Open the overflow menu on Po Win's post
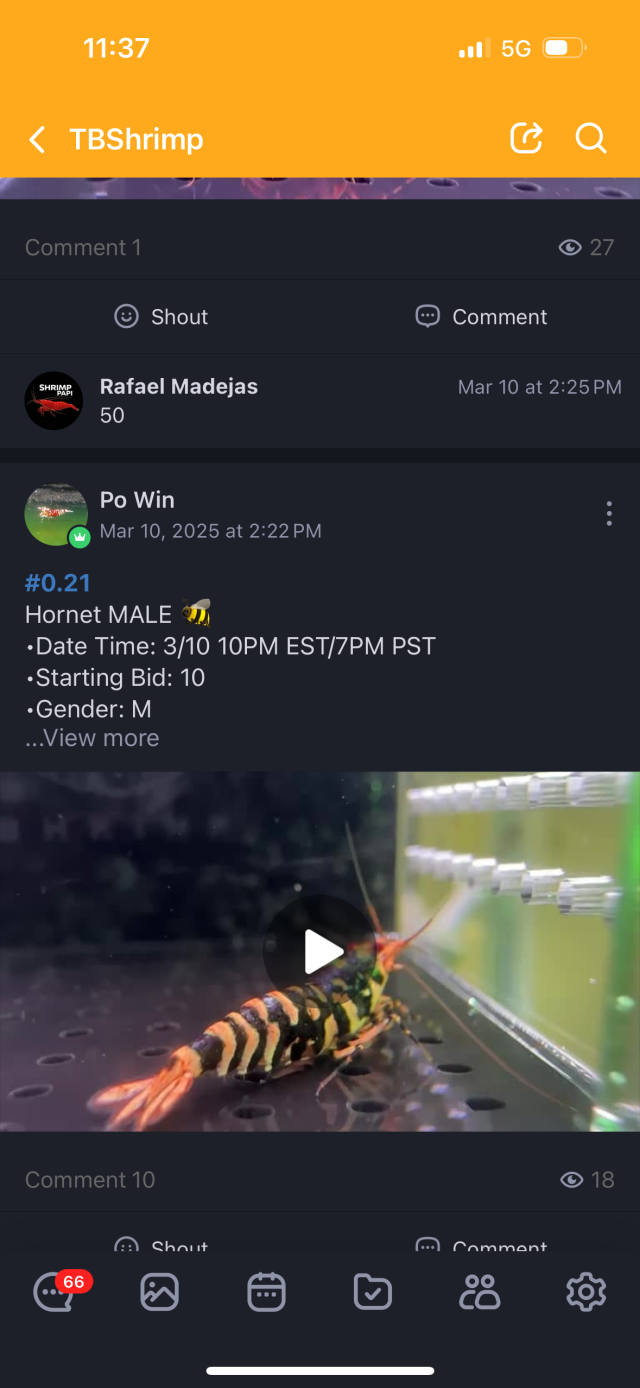Viewport: 640px width, 1388px height. (x=609, y=514)
